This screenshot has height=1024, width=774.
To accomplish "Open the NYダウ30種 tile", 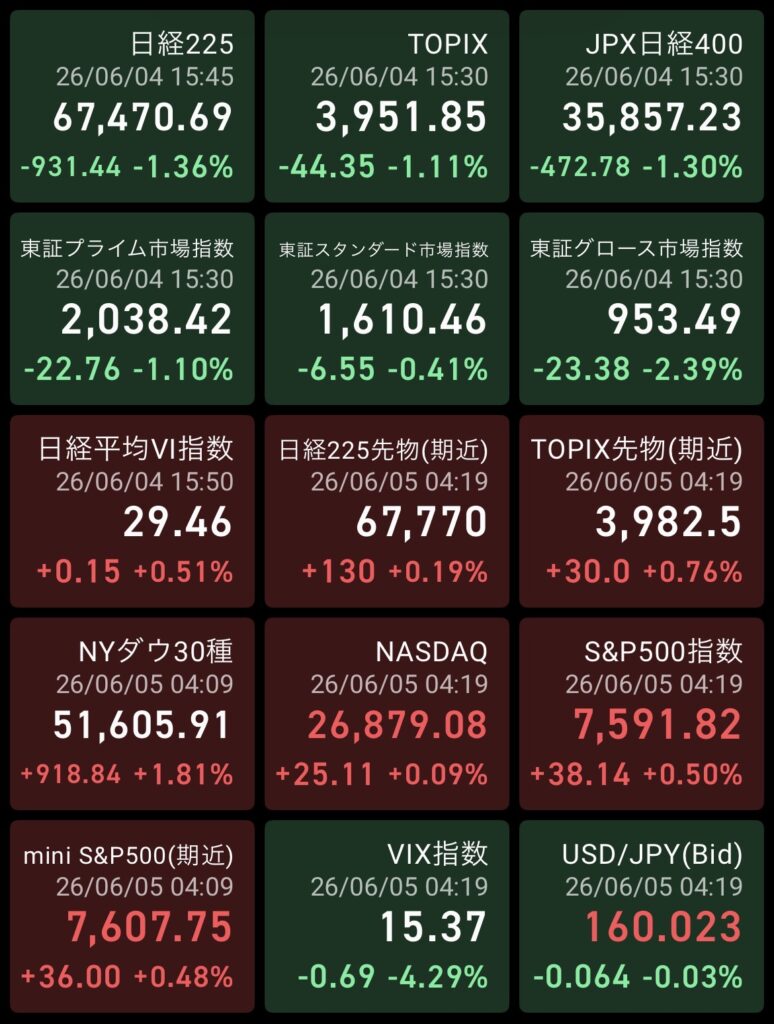I will click(132, 713).
